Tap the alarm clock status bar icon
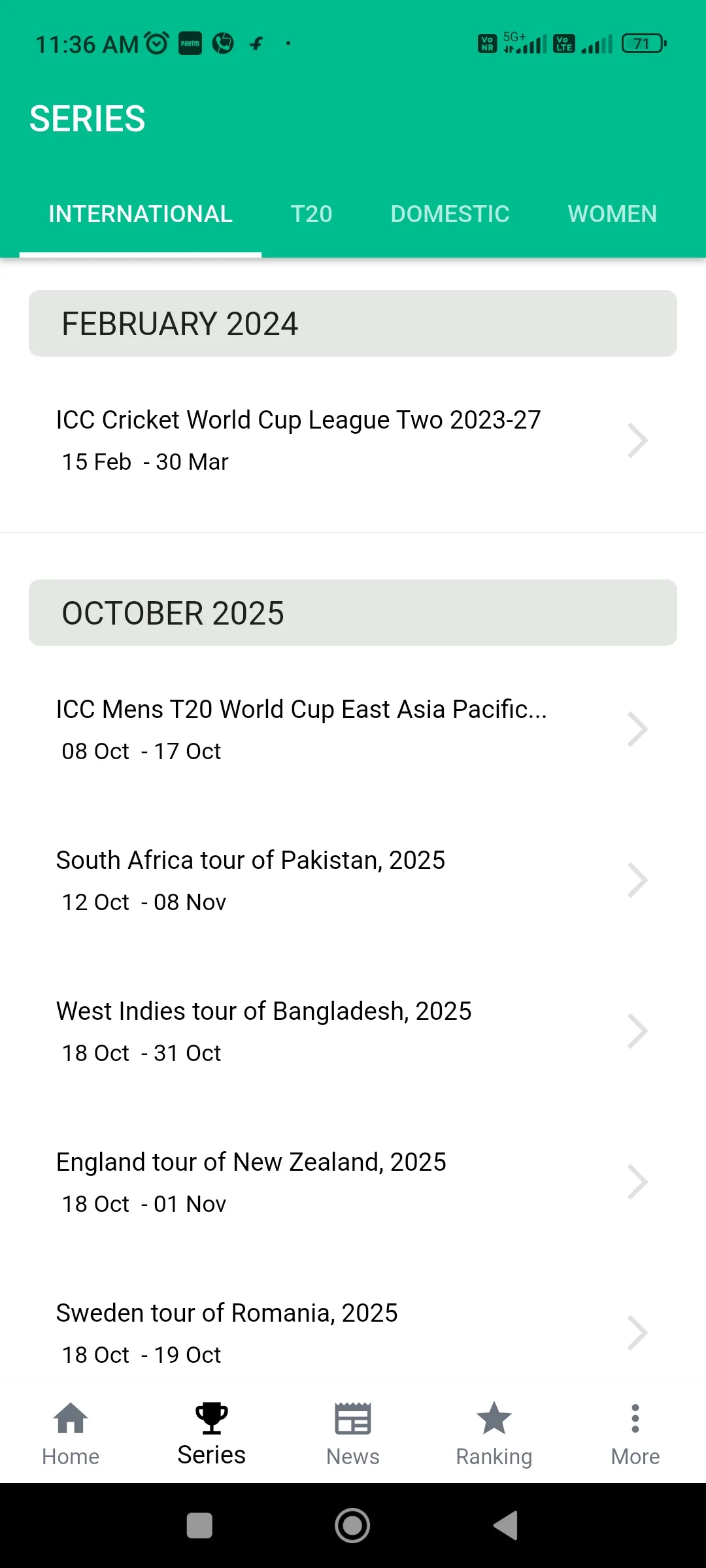706x1568 pixels. tap(156, 42)
